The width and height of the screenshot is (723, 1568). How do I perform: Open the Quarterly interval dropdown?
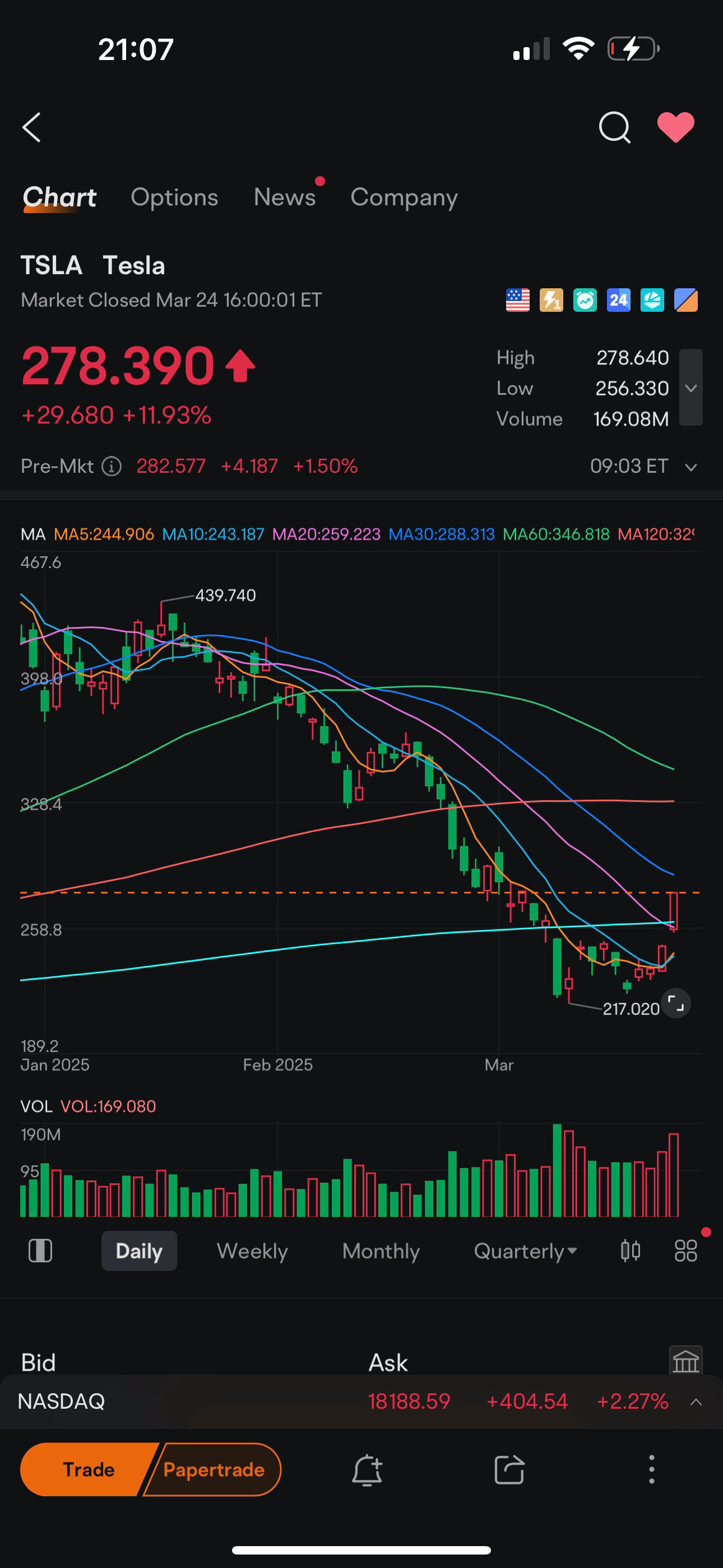pos(525,1251)
